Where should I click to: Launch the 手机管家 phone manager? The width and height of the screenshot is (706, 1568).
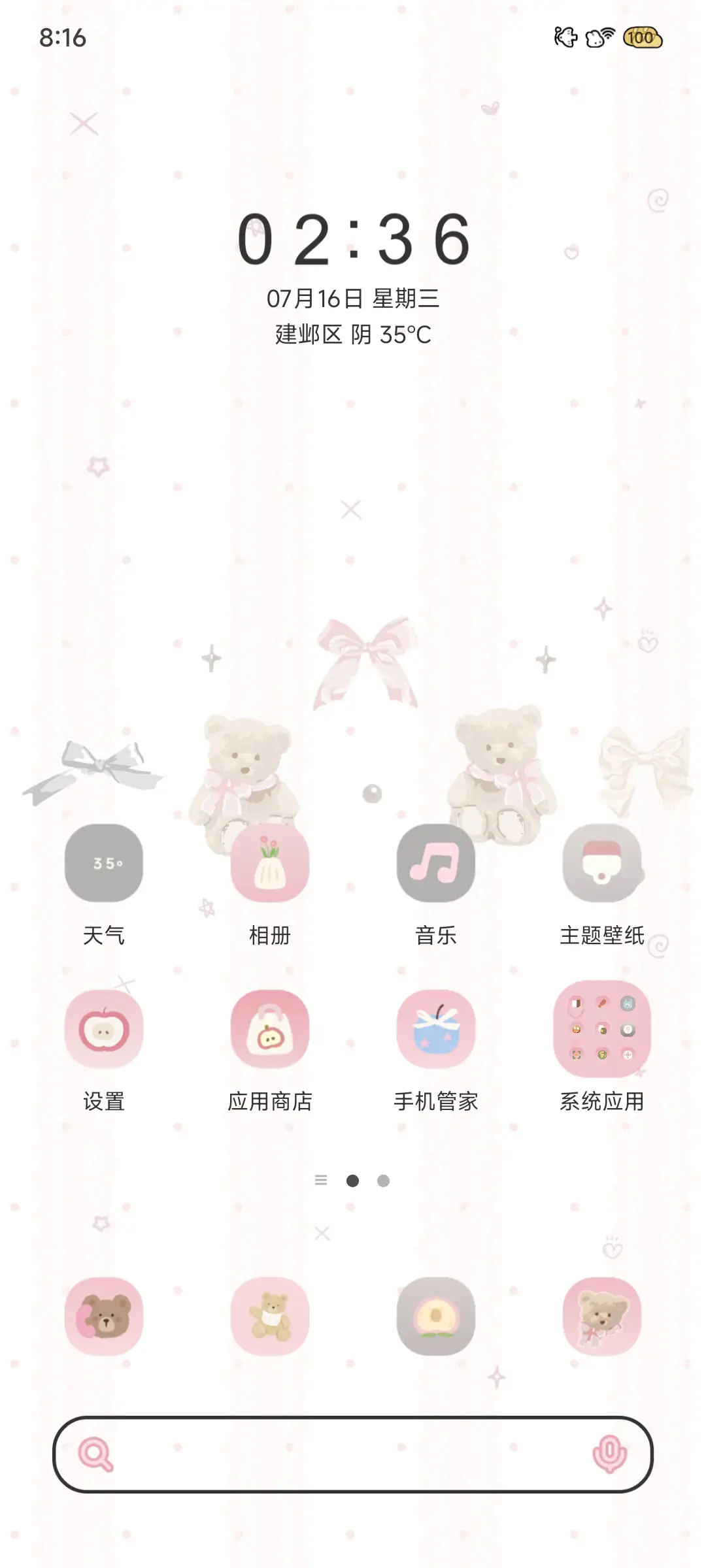coord(435,1029)
